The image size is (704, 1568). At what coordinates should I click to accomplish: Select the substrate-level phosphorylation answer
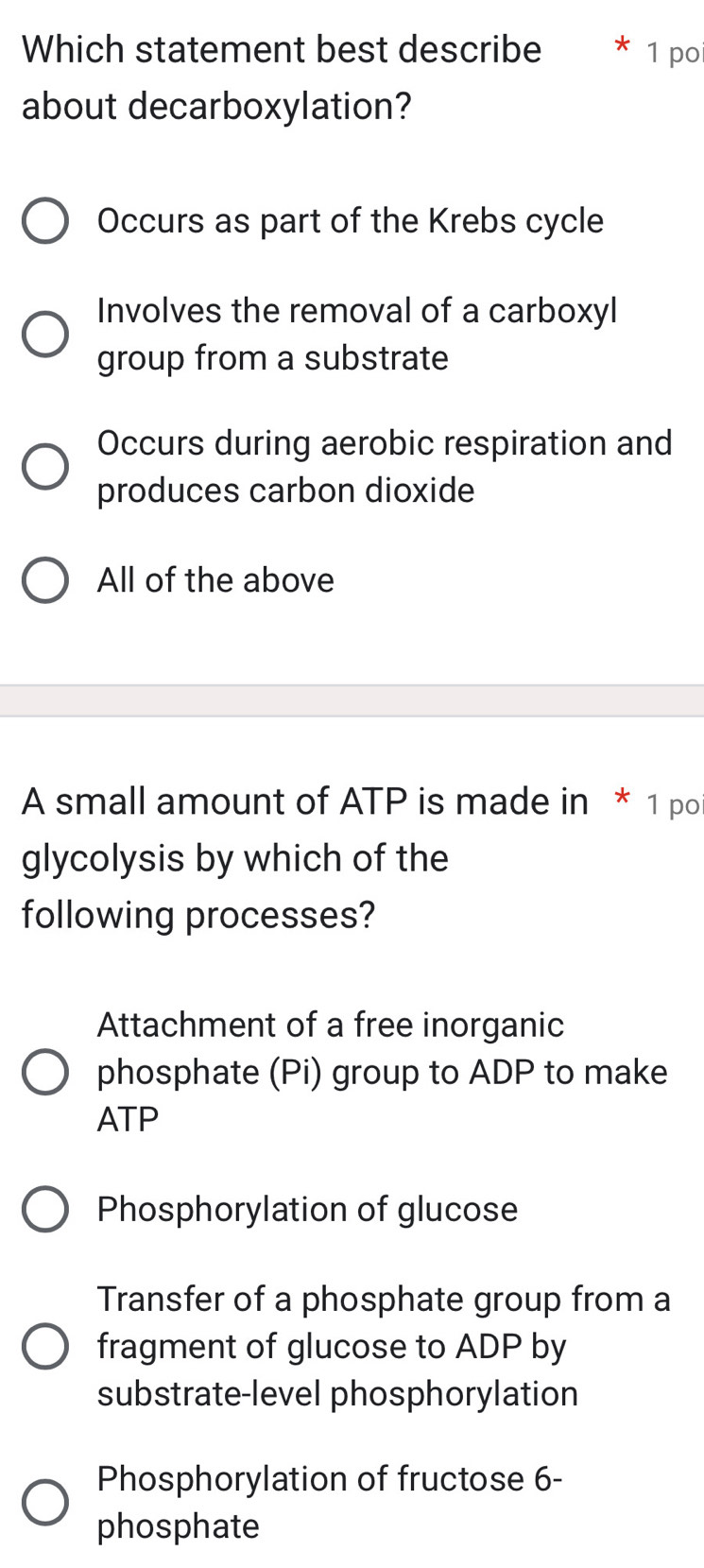click(x=44, y=1346)
